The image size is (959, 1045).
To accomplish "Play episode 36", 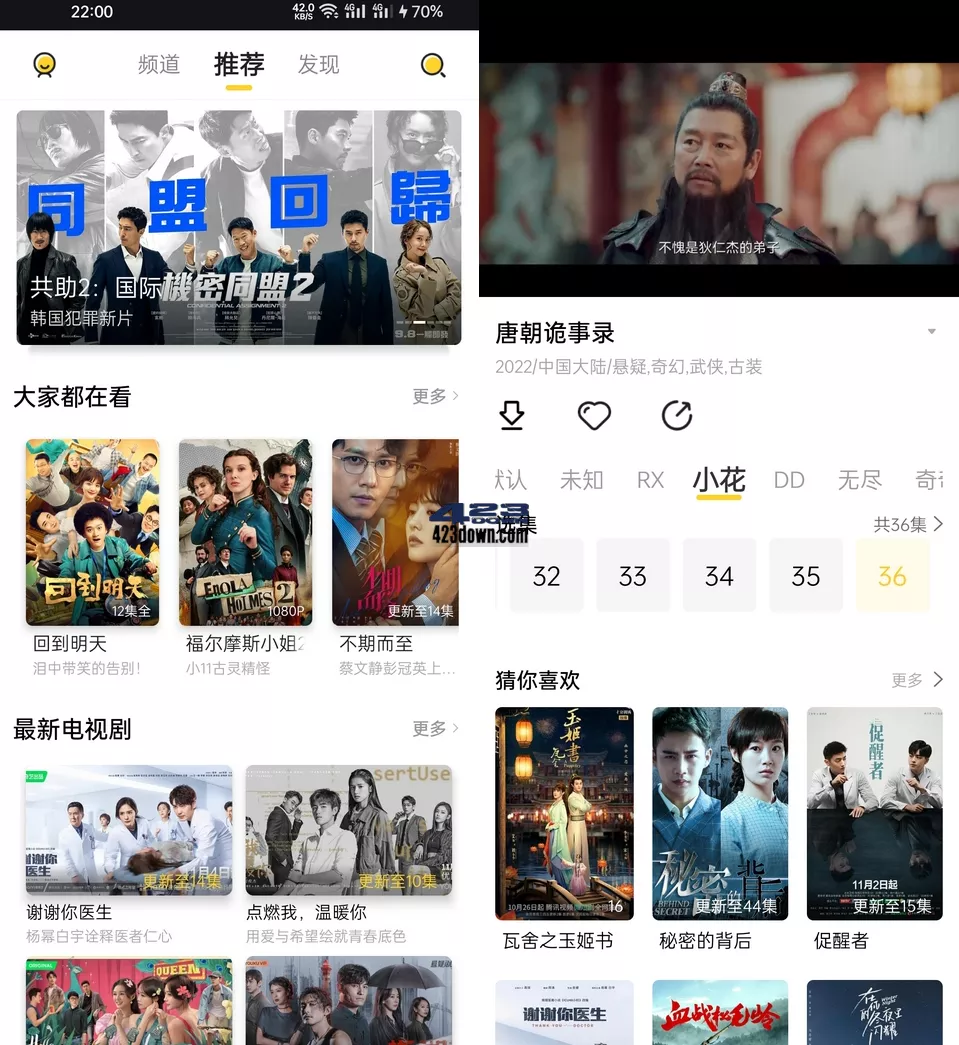I will (892, 575).
